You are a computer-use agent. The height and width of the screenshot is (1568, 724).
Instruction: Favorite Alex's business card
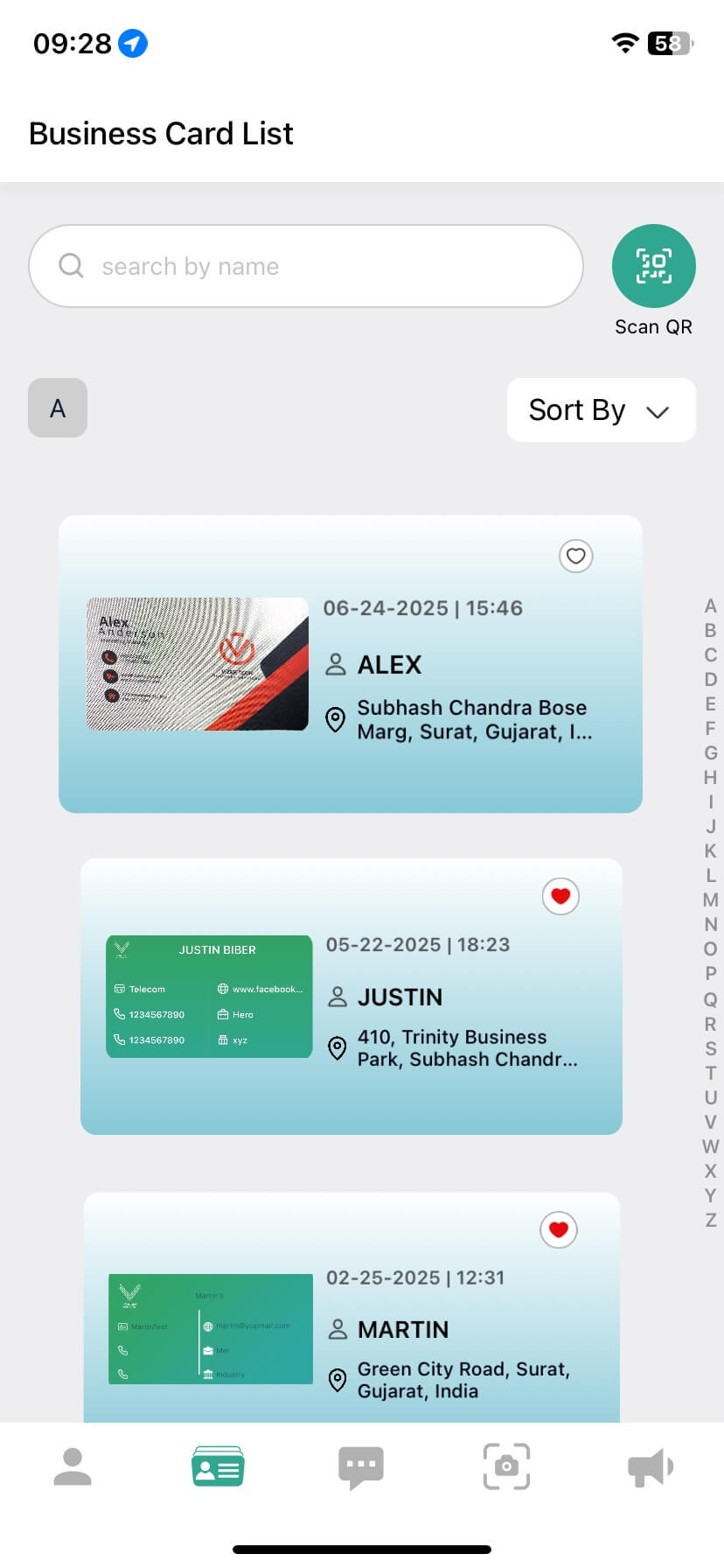pos(575,556)
